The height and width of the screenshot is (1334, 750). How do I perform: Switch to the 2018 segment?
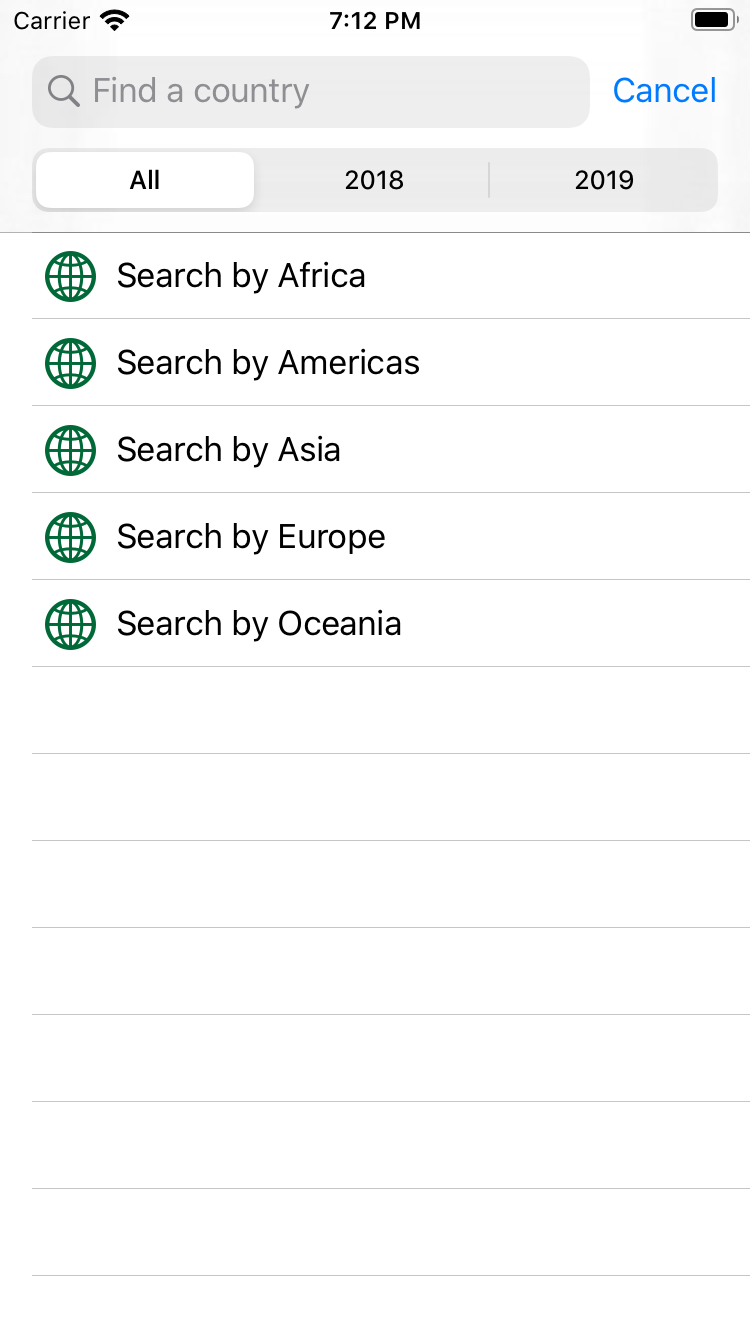(374, 180)
